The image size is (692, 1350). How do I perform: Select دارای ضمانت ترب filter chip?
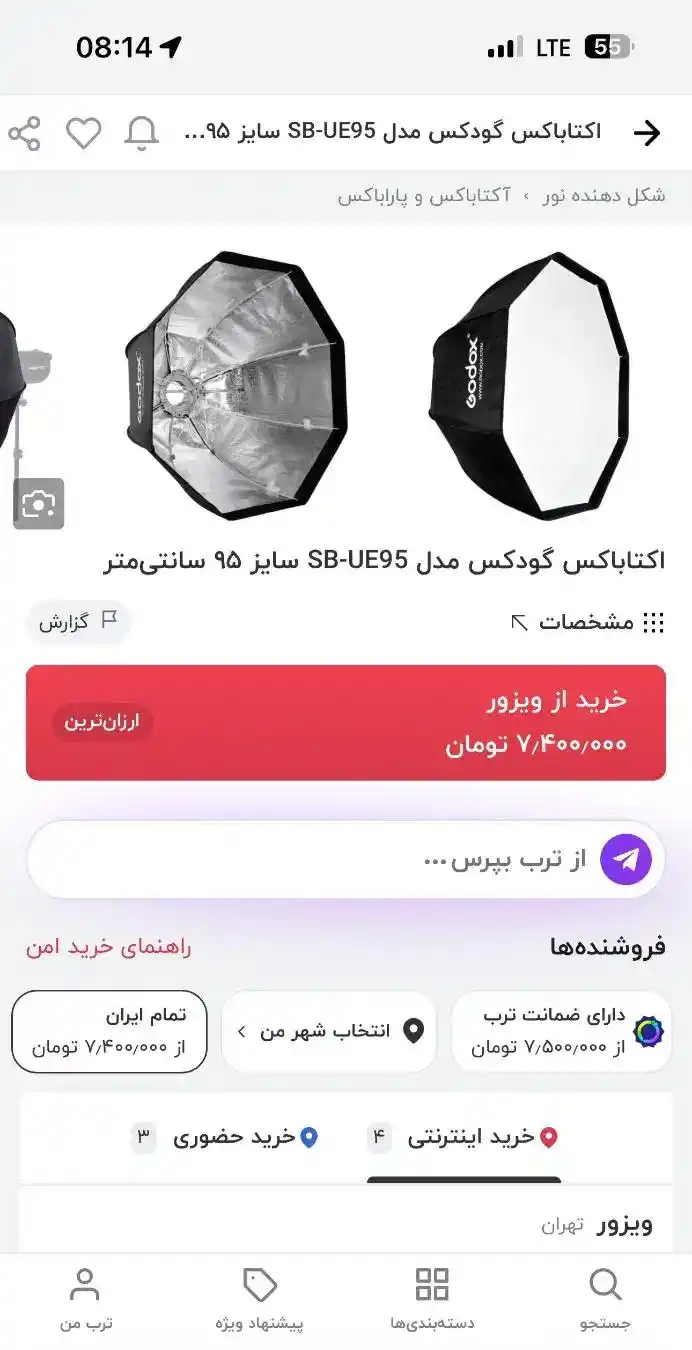click(x=561, y=1031)
